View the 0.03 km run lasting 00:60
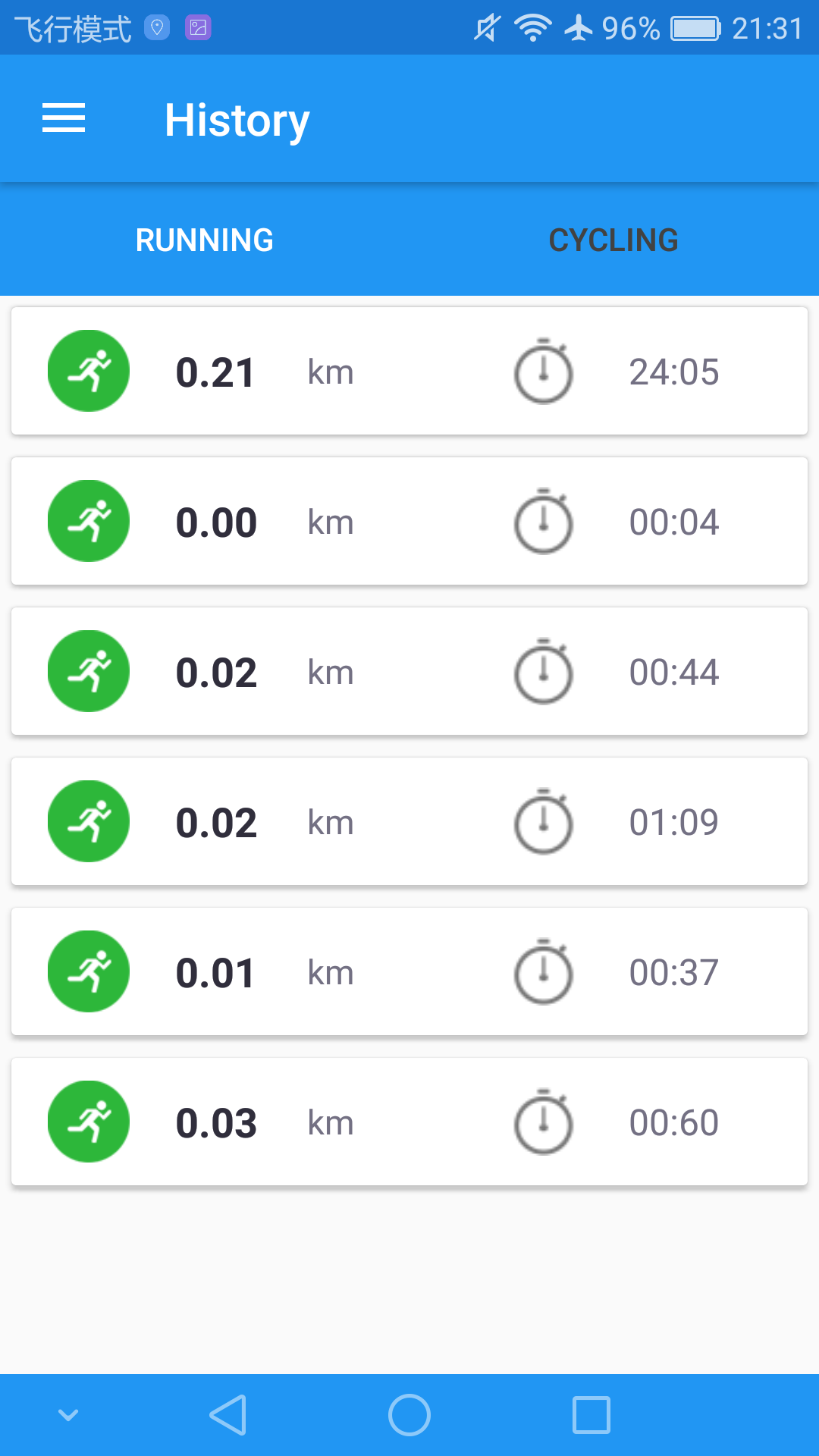The image size is (819, 1456). click(409, 1122)
